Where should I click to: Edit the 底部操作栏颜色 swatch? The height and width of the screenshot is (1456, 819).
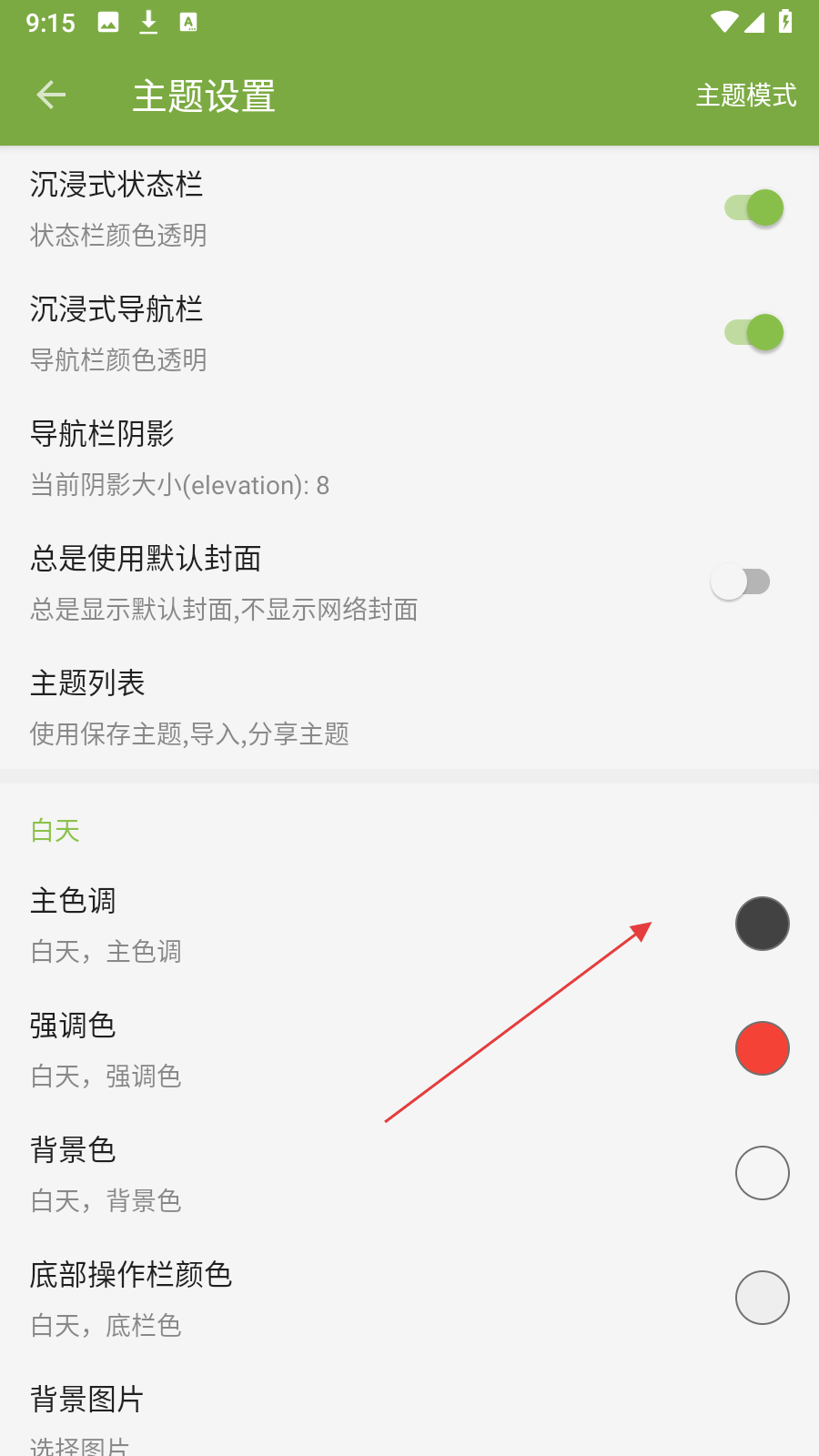pyautogui.click(x=762, y=1298)
